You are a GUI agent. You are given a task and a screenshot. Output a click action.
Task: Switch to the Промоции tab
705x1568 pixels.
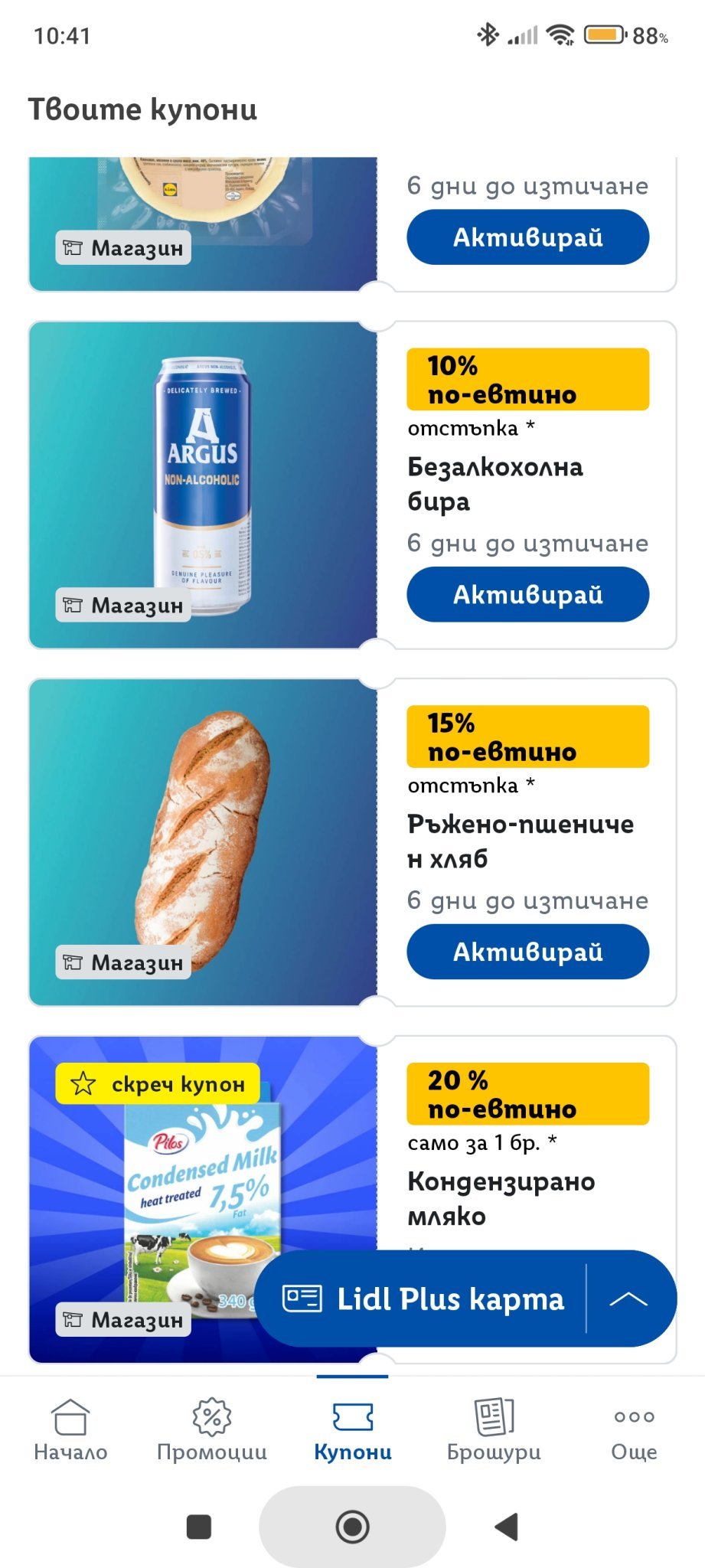(211, 1429)
